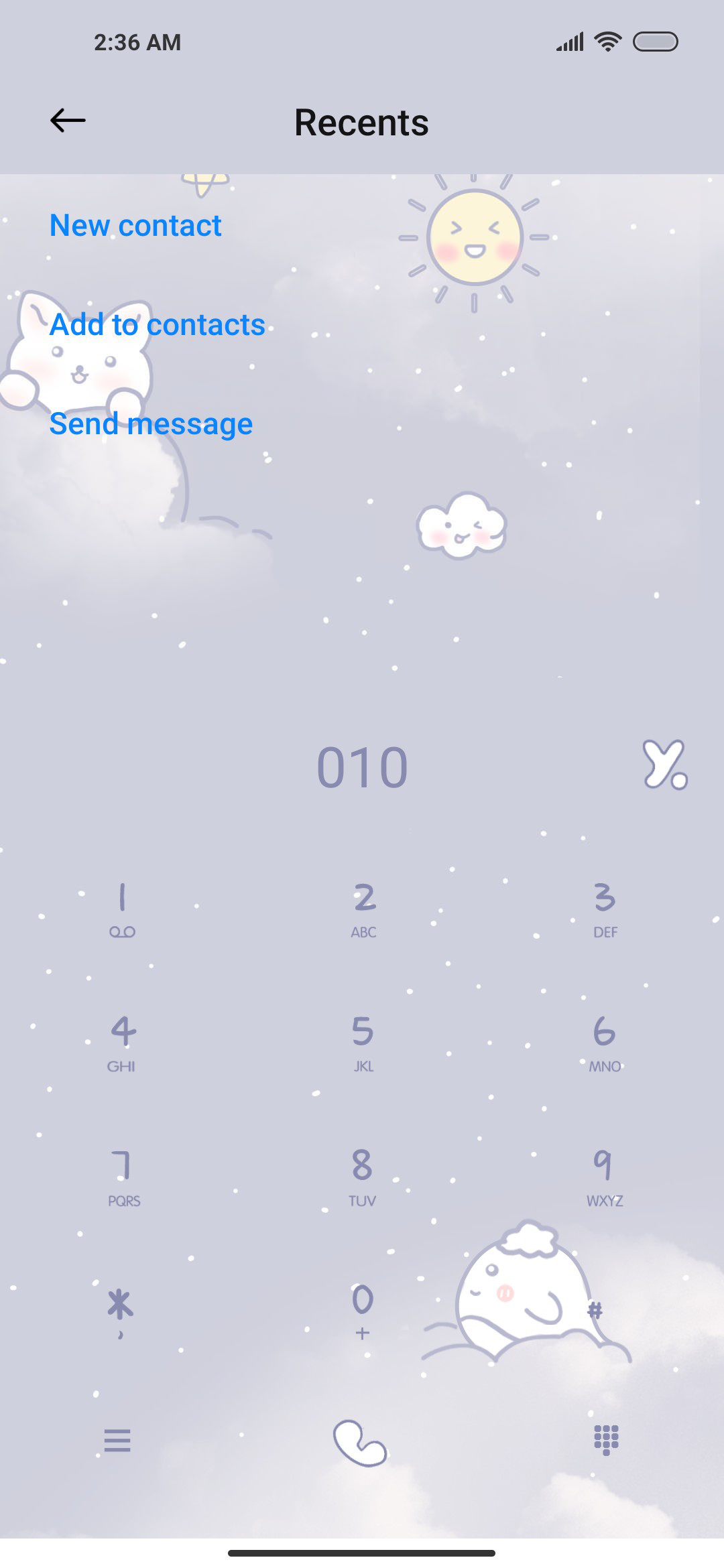Image resolution: width=724 pixels, height=1568 pixels.
Task: Tap the 4 GHI key
Action: [122, 1044]
